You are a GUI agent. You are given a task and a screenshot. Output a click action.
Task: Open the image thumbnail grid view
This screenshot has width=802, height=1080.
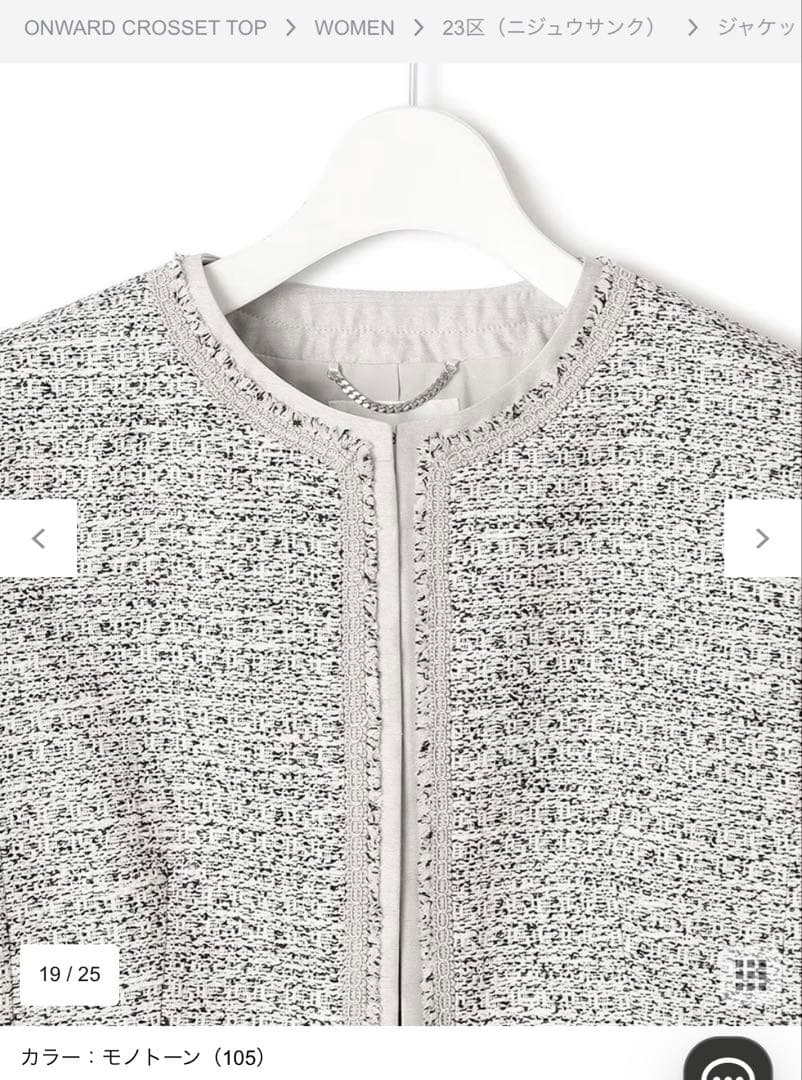pyautogui.click(x=748, y=973)
